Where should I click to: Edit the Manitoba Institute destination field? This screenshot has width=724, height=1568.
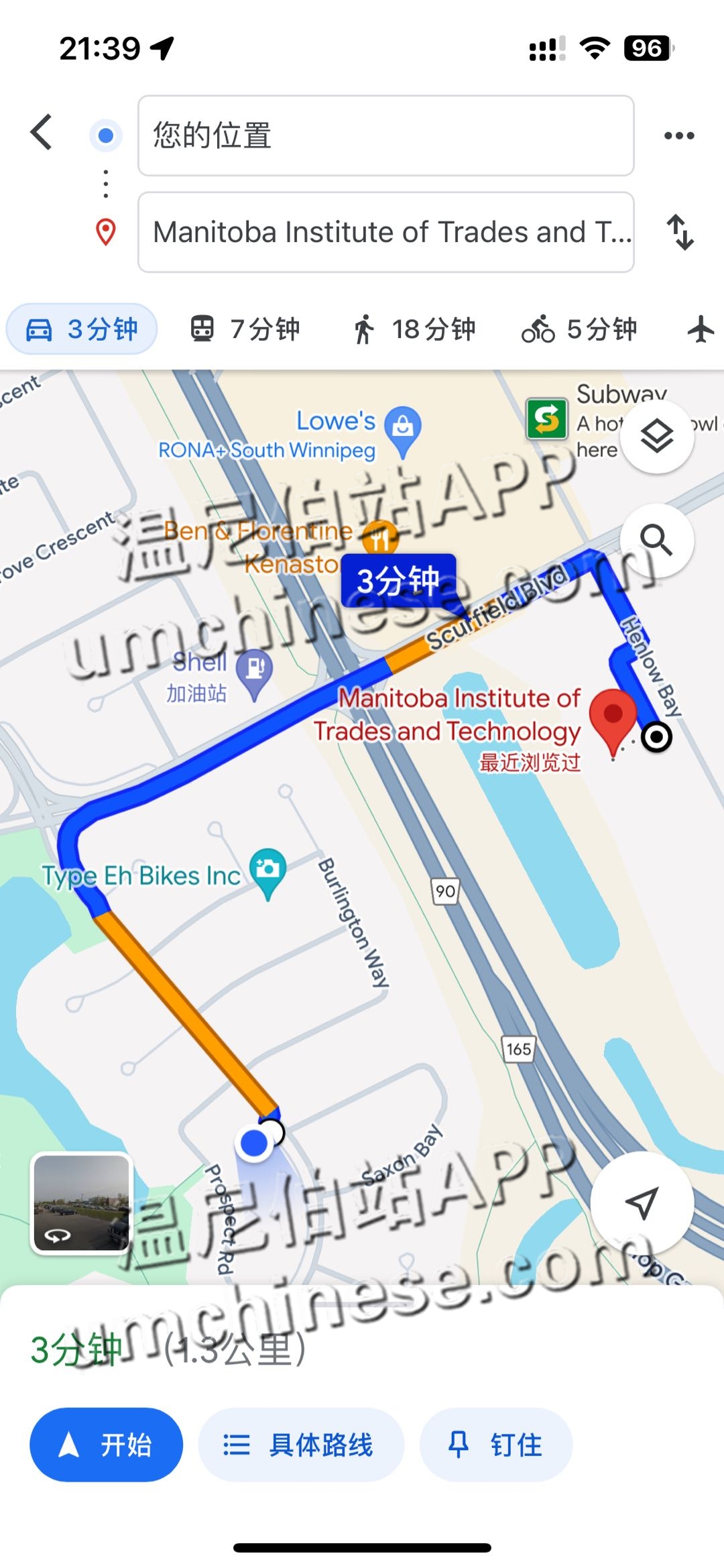385,232
